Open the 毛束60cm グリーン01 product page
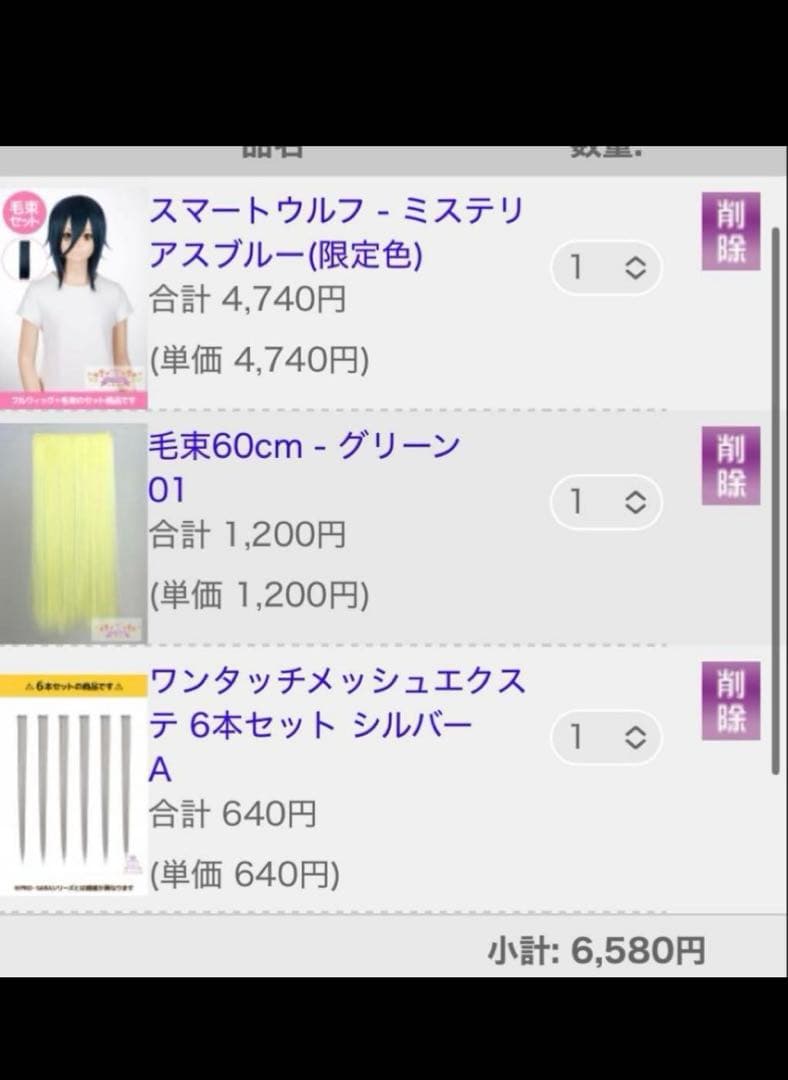 click(300, 465)
